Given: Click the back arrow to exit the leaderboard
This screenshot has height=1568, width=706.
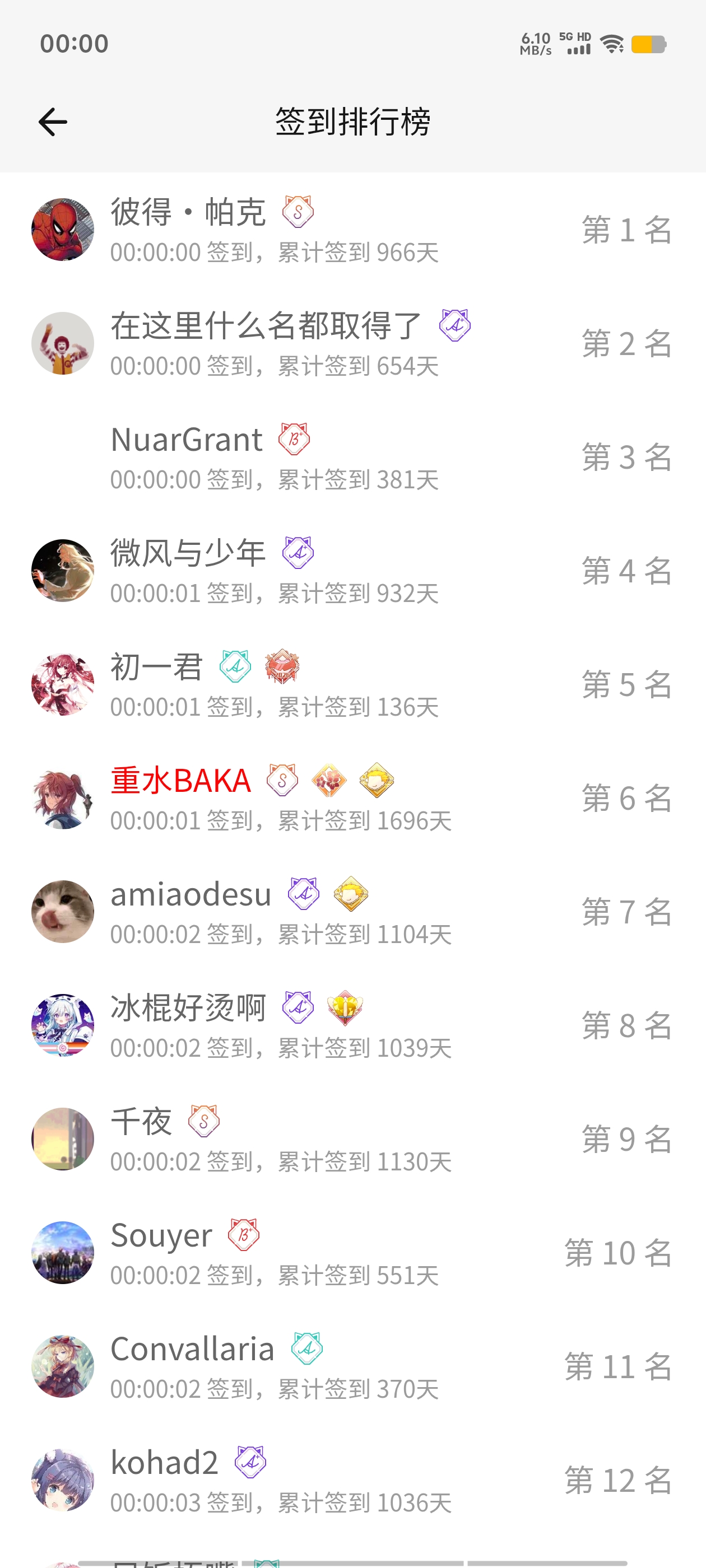Looking at the screenshot, I should [x=52, y=120].
